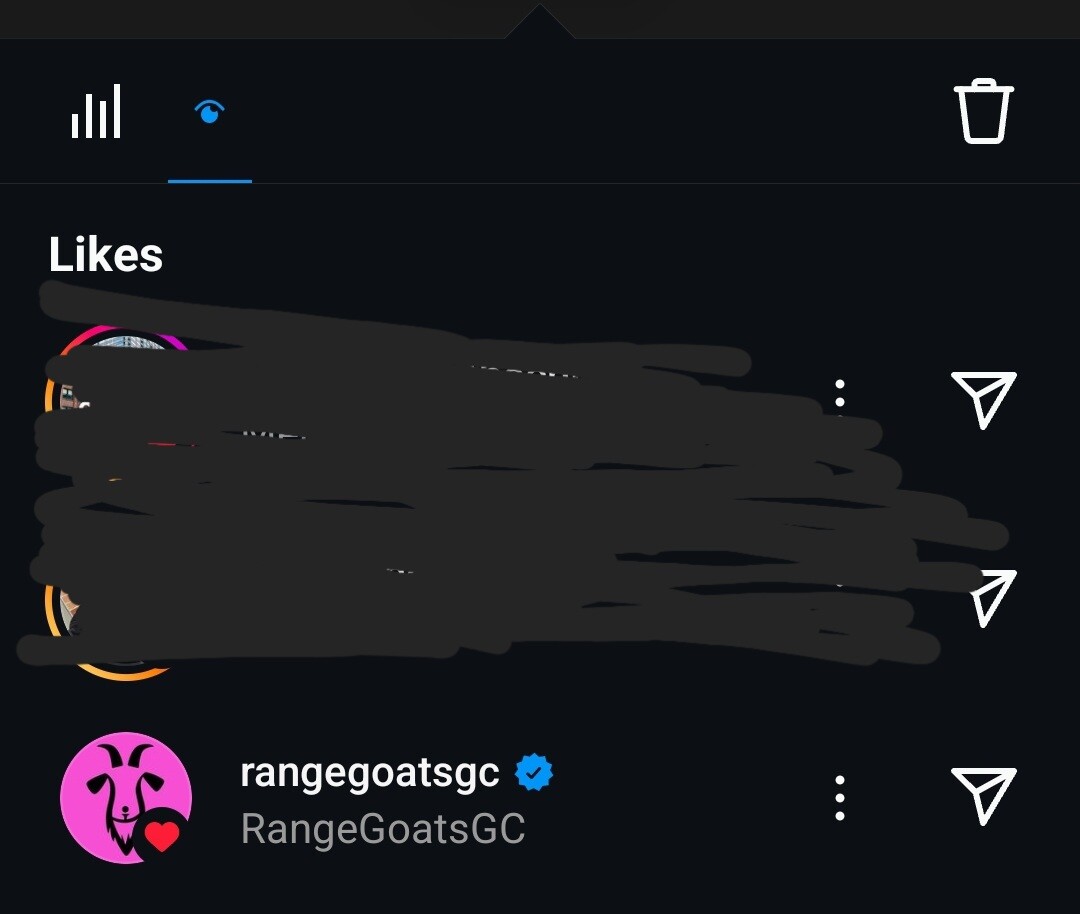The width and height of the screenshot is (1080, 914).
Task: Switch to the insights bar chart tab
Action: pyautogui.click(x=96, y=112)
